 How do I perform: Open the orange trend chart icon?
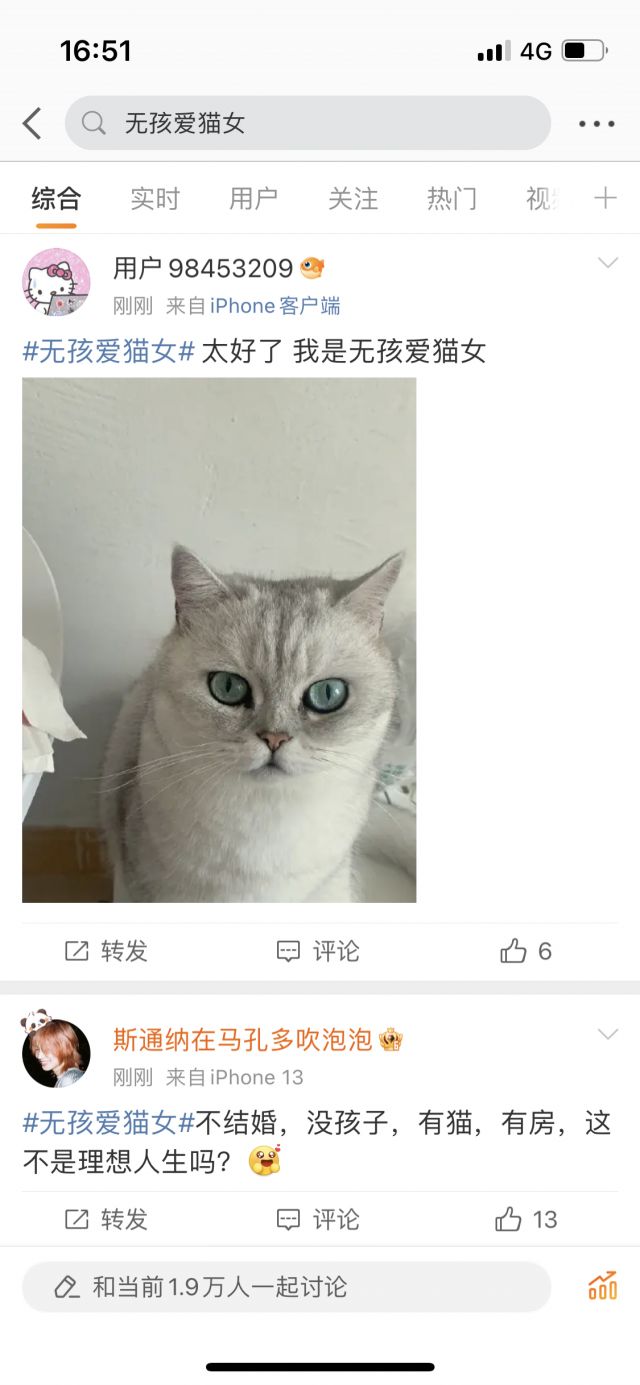(x=602, y=1286)
